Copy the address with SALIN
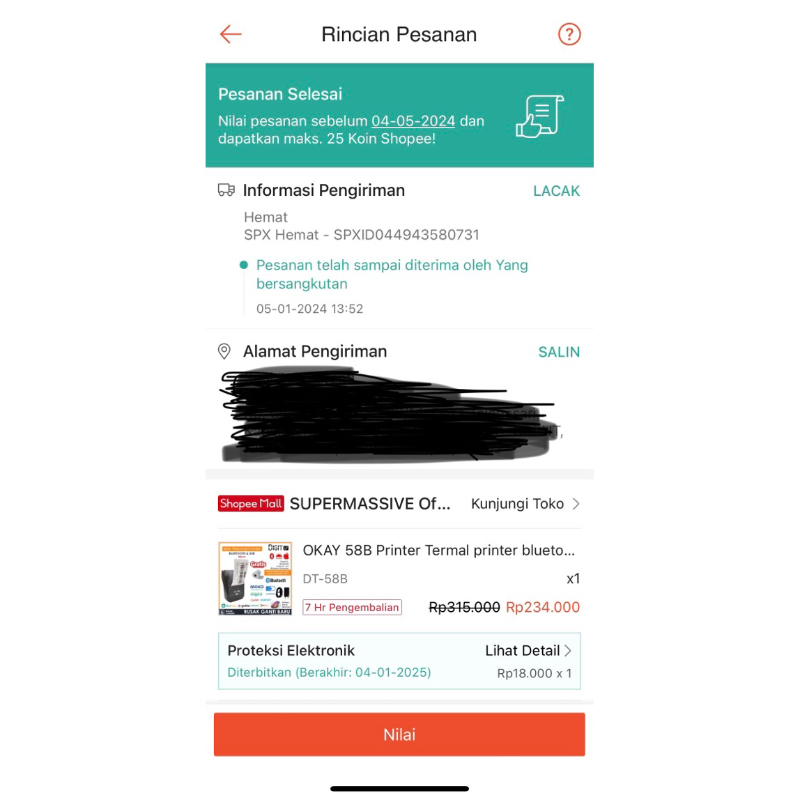The width and height of the screenshot is (800, 800). [x=559, y=352]
